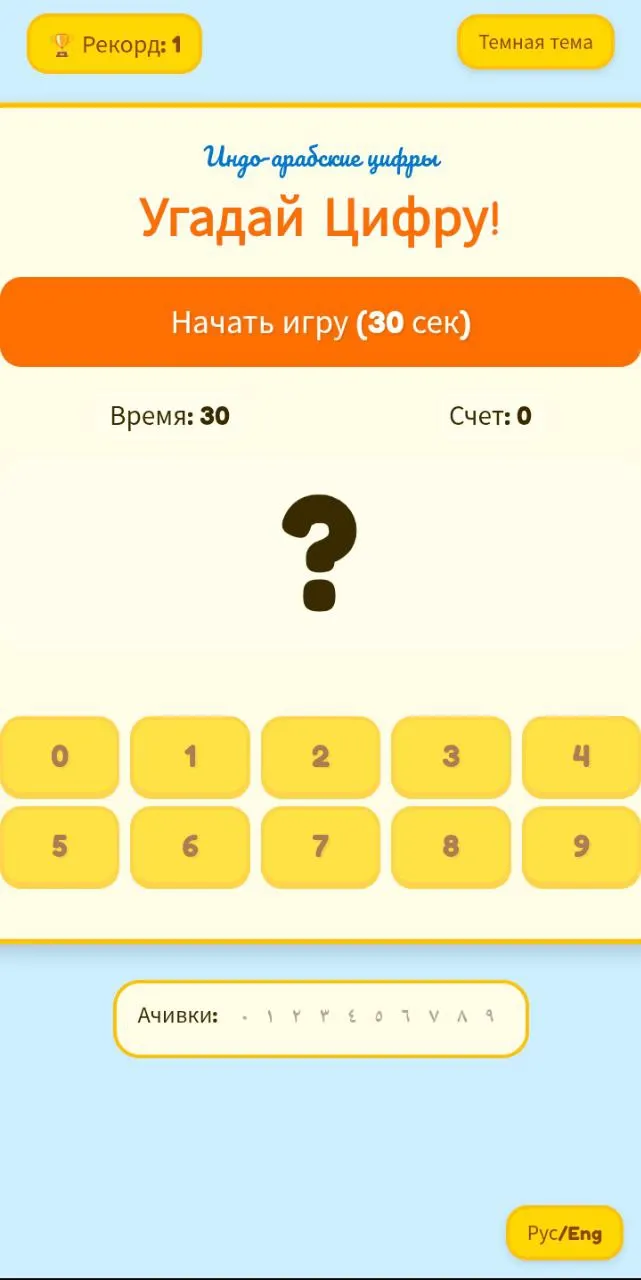Guess digit 9
Viewport: 641px width, 1280px height.
tap(581, 847)
